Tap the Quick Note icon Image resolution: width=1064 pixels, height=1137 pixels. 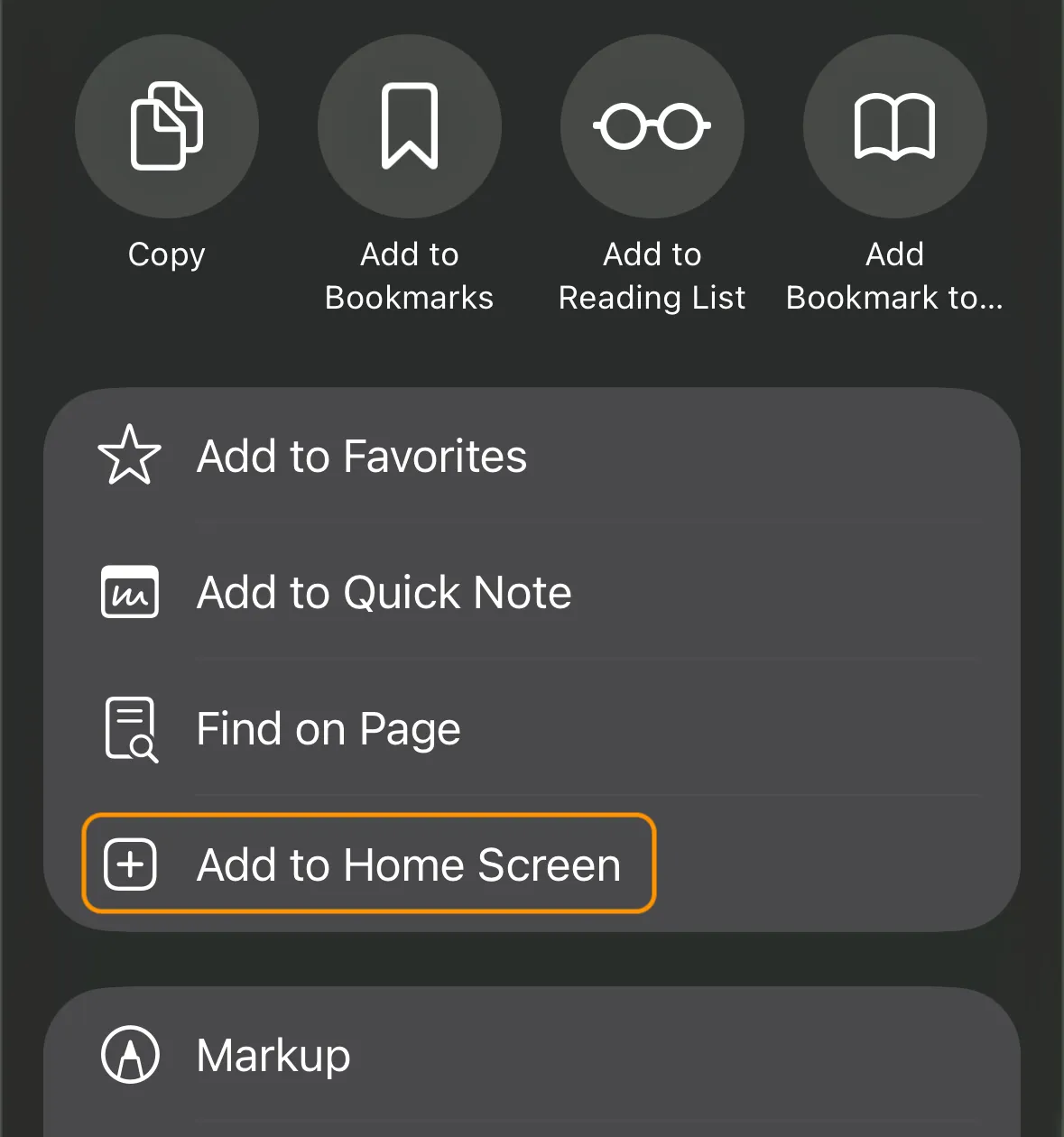[129, 593]
